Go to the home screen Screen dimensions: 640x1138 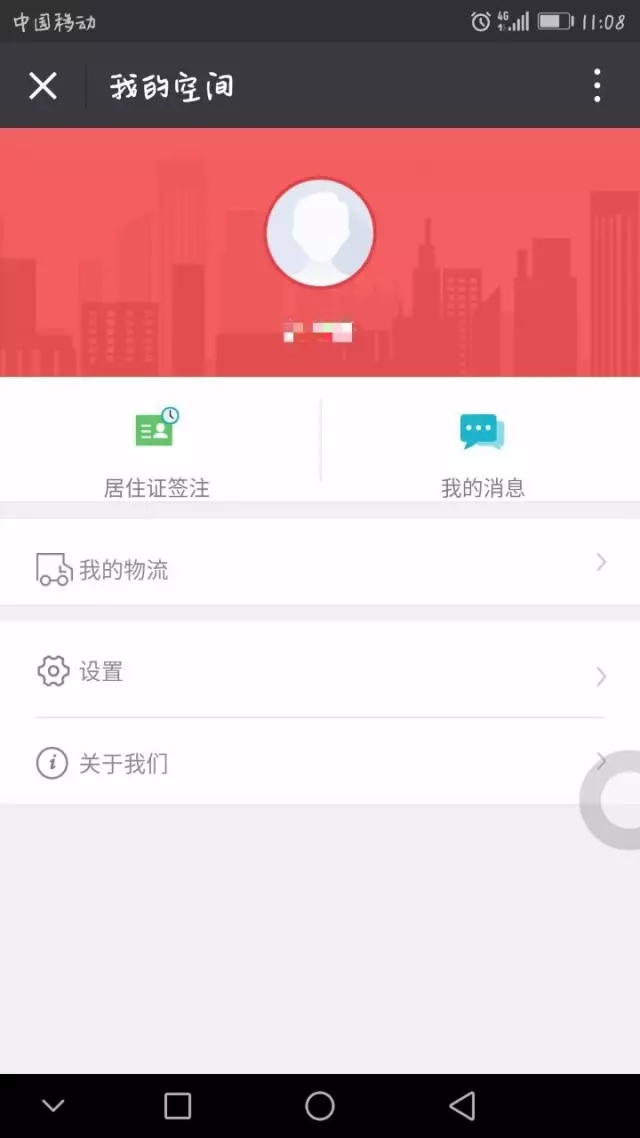click(x=320, y=1105)
